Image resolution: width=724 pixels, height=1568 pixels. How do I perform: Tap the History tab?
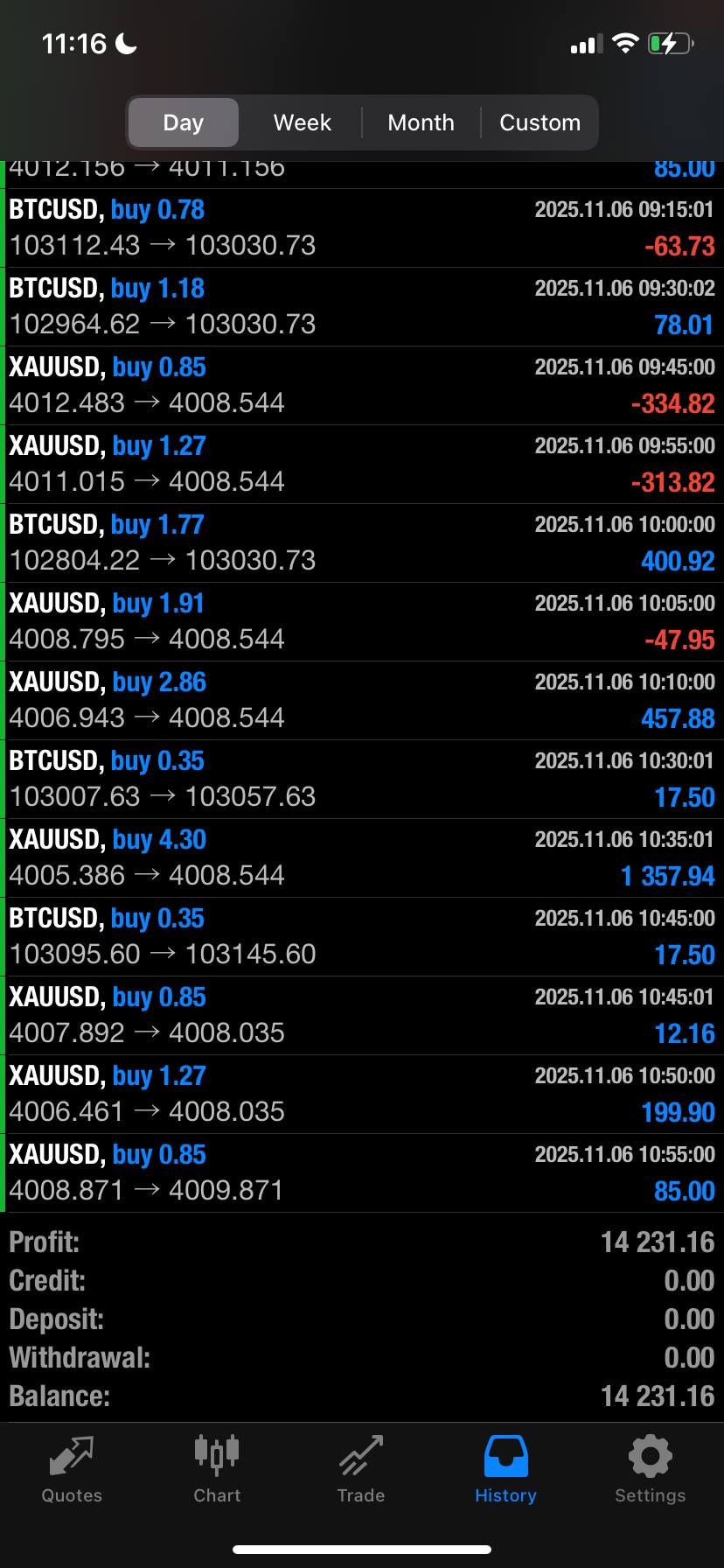(505, 1470)
